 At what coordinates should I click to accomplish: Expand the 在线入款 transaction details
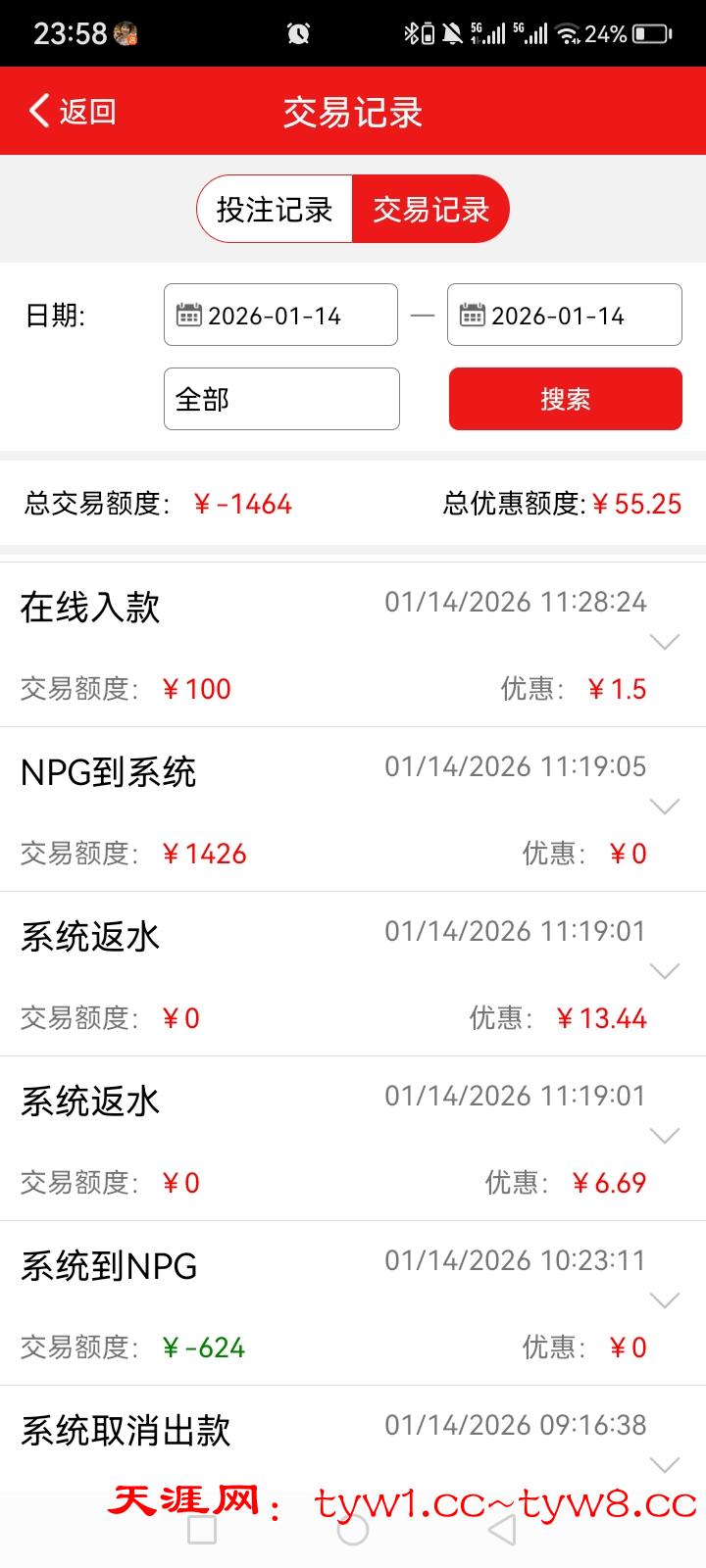click(665, 642)
